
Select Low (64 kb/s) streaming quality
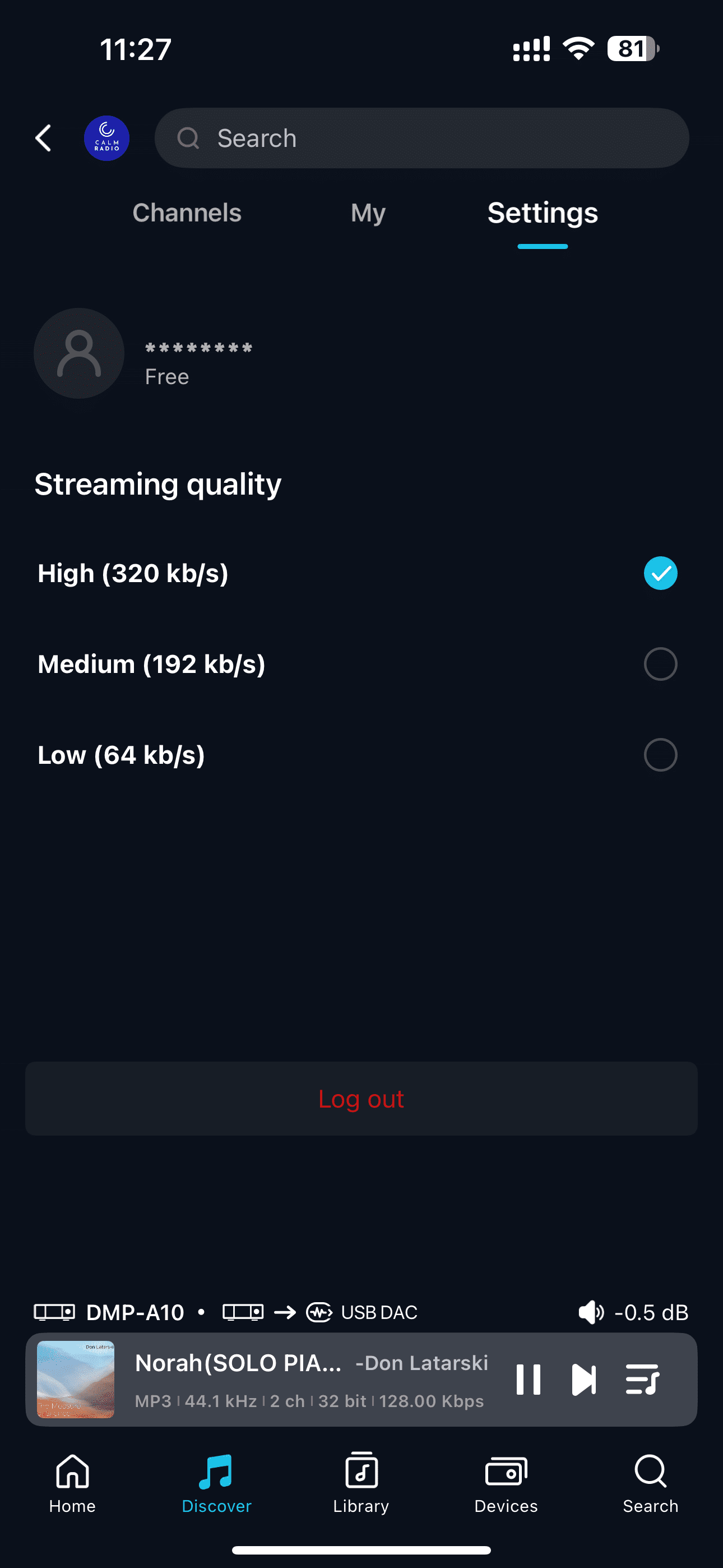coord(660,755)
